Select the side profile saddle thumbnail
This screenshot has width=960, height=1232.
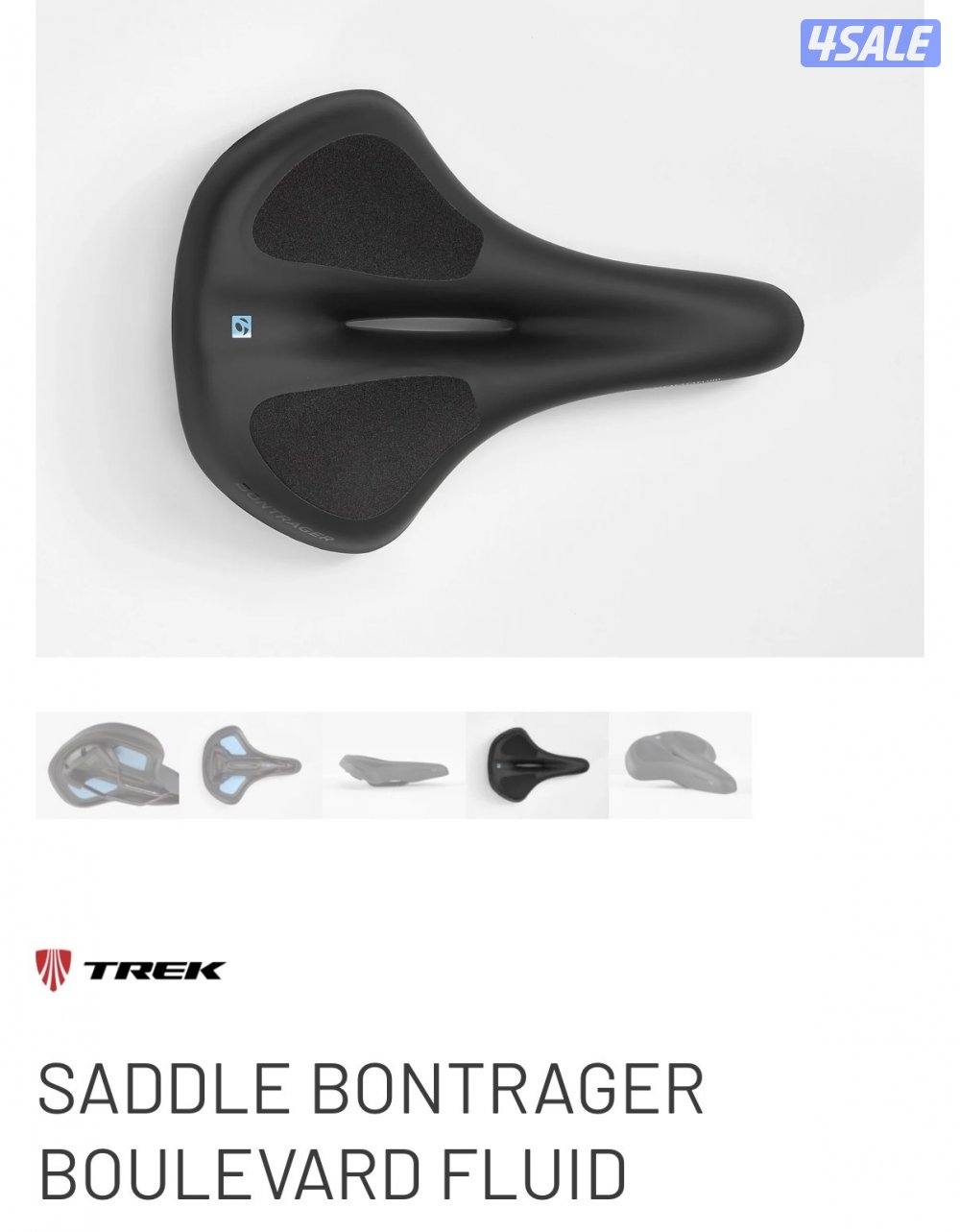pos(394,766)
